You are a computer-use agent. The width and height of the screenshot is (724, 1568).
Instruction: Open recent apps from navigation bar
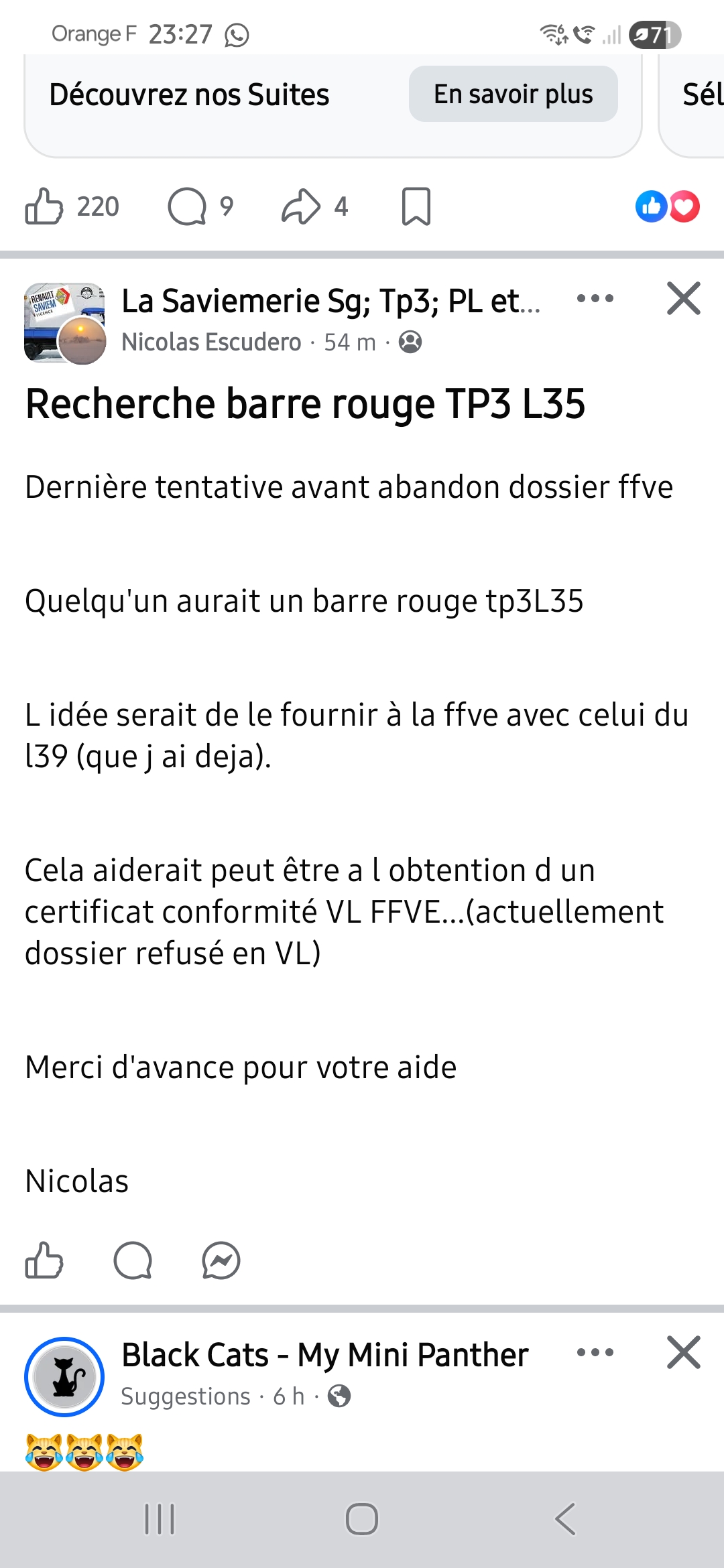point(160,1519)
